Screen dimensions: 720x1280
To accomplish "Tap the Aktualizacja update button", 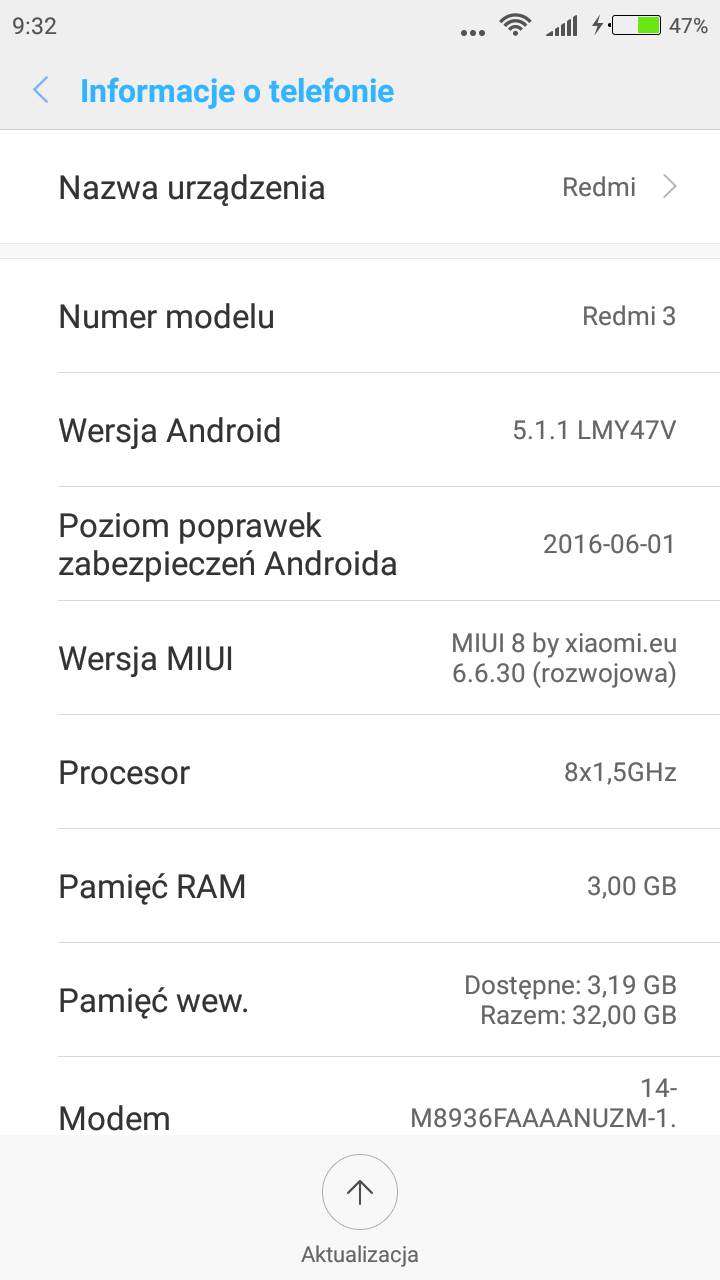I will click(x=360, y=1193).
